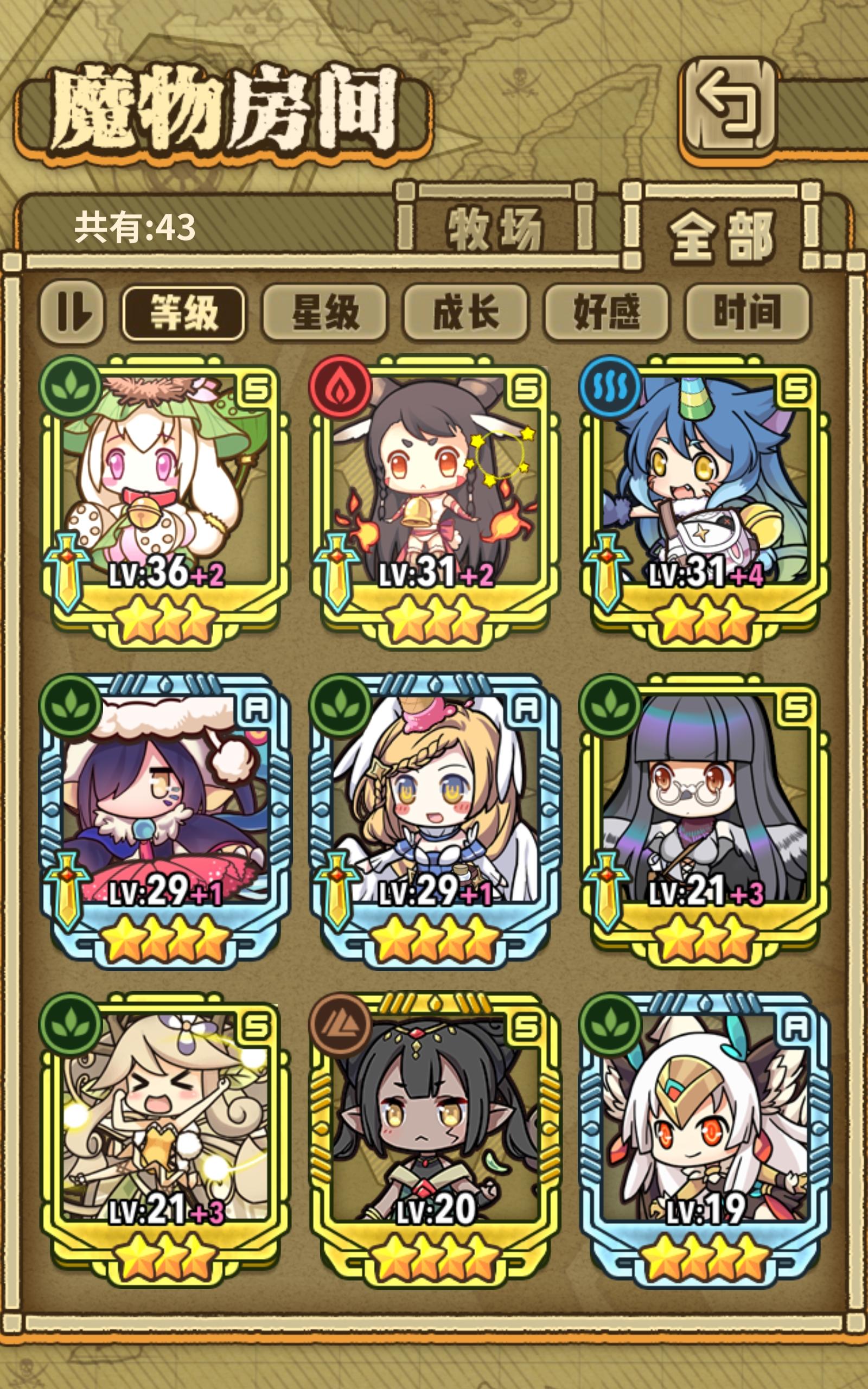Click the 共有:43 counter text
The width and height of the screenshot is (868, 1389).
(x=135, y=227)
